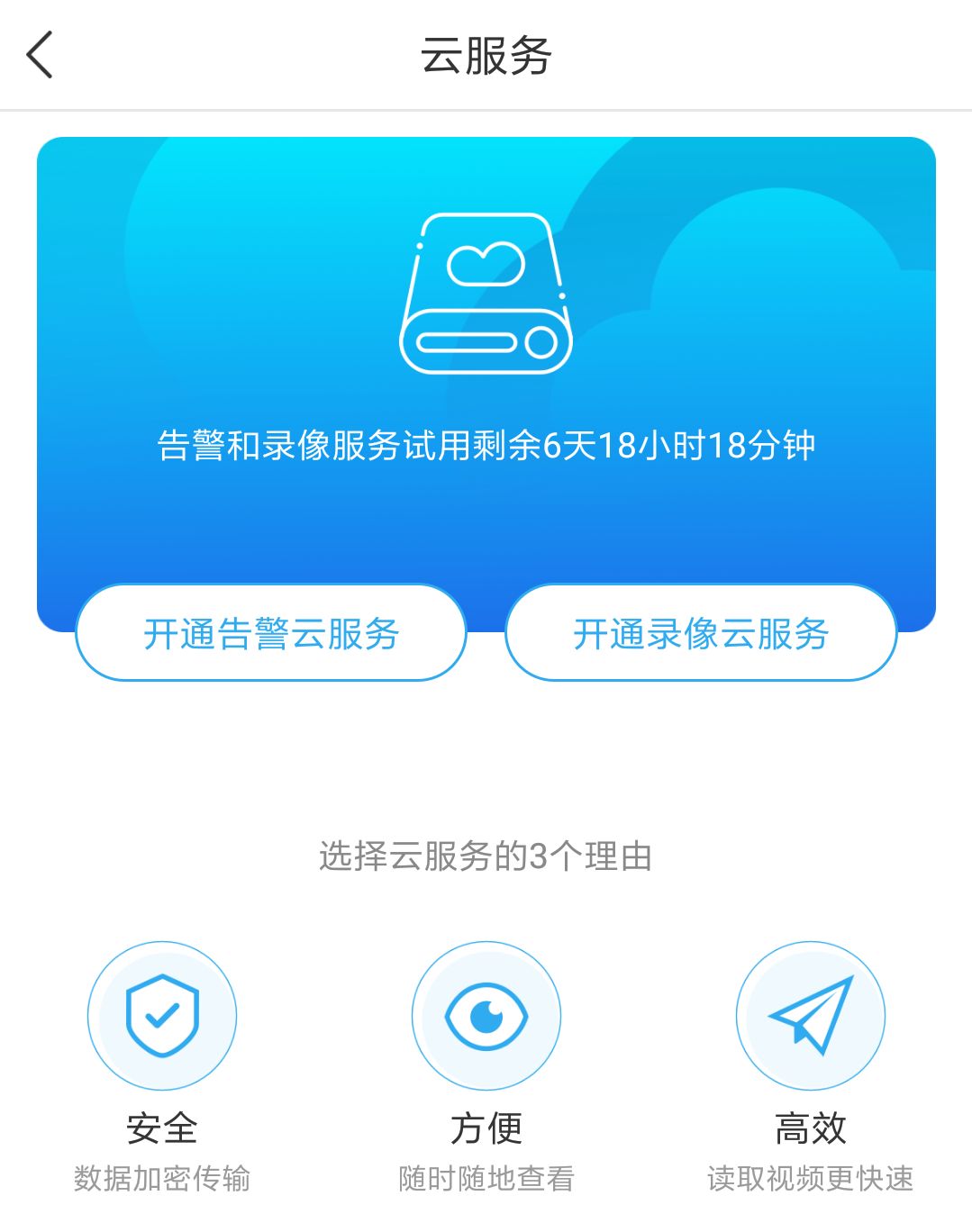Screen dimensions: 972x1232
Task: Tap the 云服务 title at top
Action: [x=486, y=56]
